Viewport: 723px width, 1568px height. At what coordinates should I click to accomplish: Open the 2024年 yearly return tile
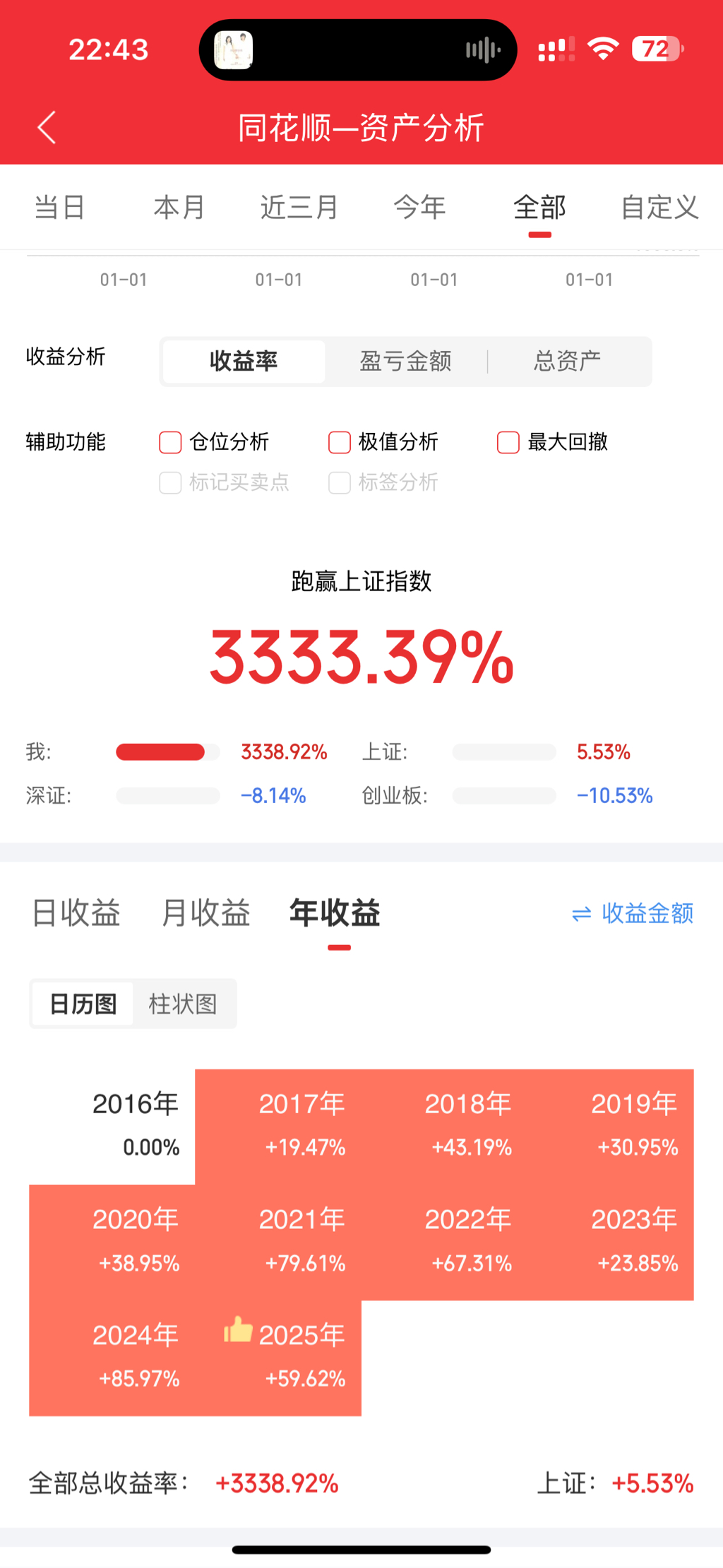coord(112,1358)
